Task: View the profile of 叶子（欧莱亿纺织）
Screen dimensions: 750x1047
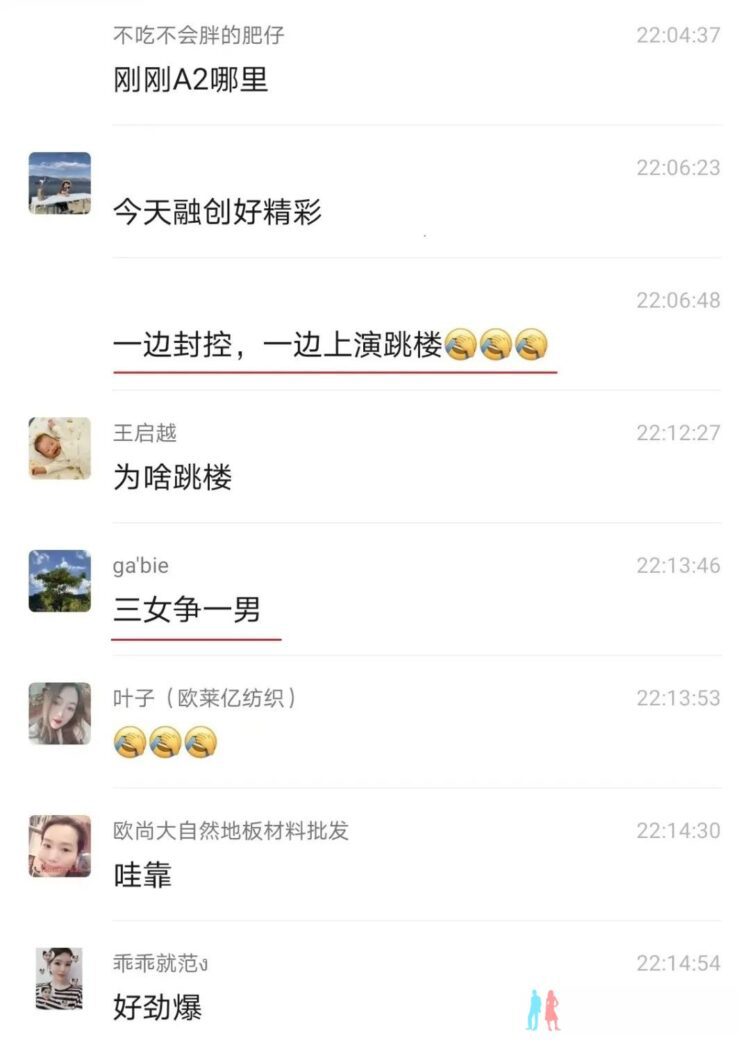Action: click(x=59, y=713)
